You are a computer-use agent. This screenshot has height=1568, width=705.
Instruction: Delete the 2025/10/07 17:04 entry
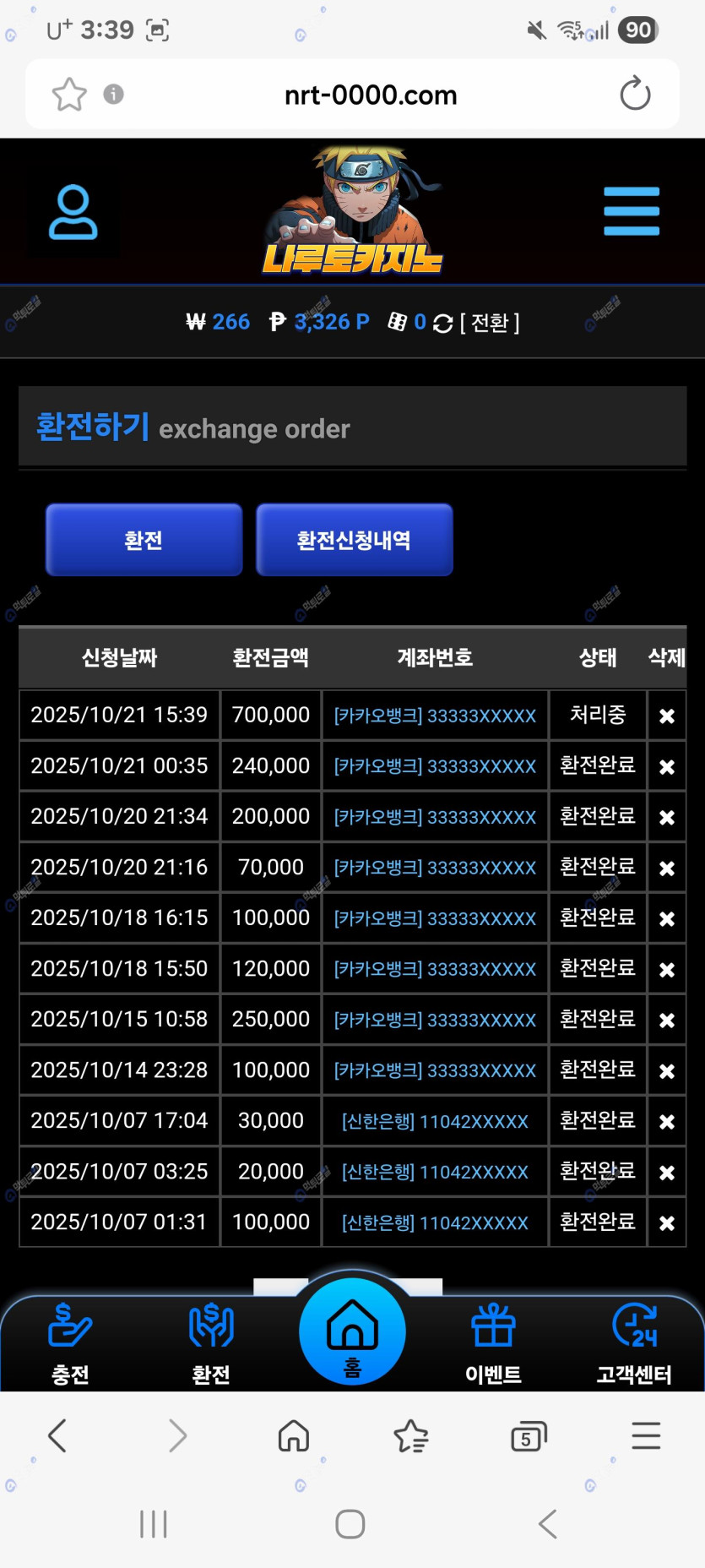coord(666,1121)
